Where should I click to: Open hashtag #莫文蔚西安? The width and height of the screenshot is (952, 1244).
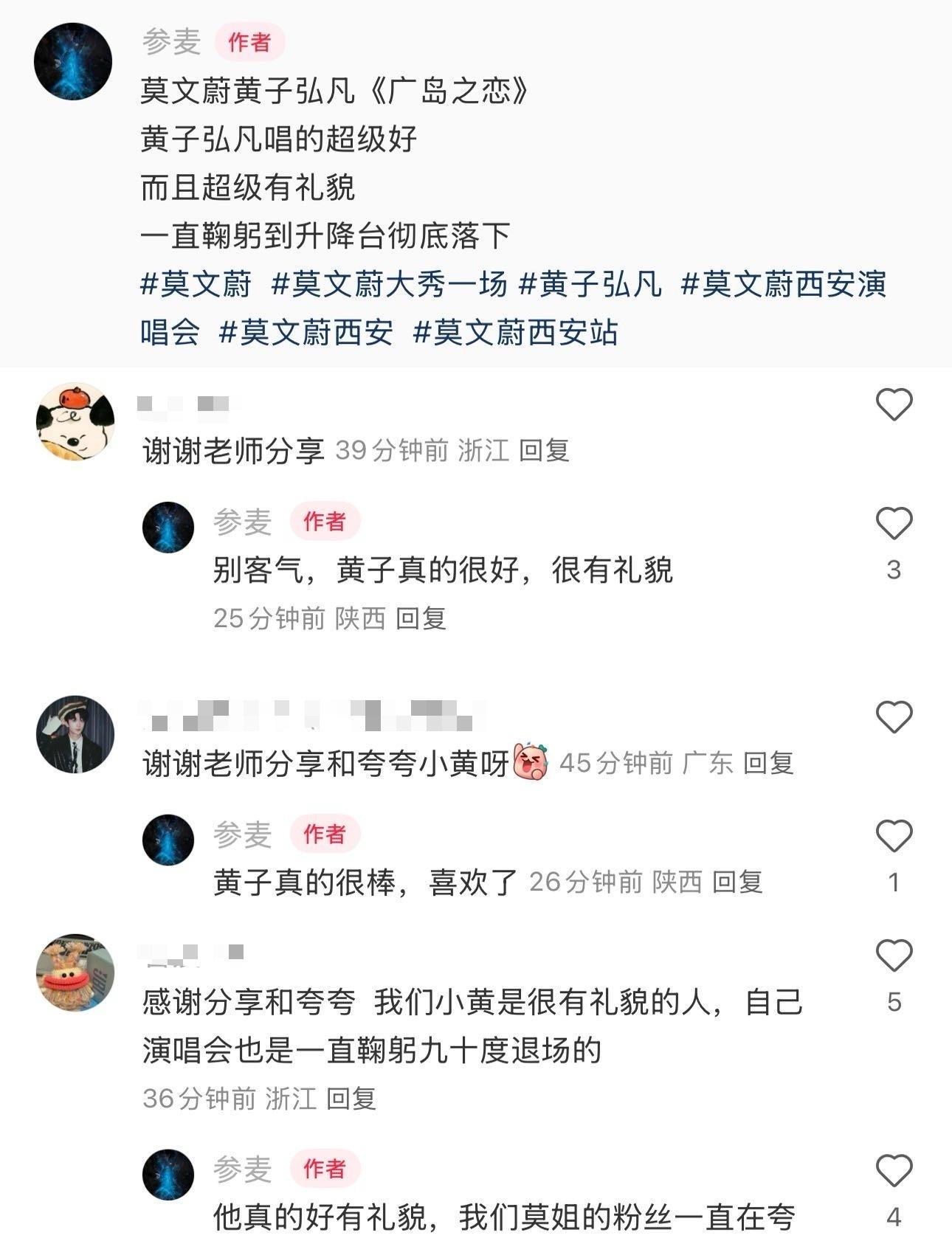(x=306, y=333)
